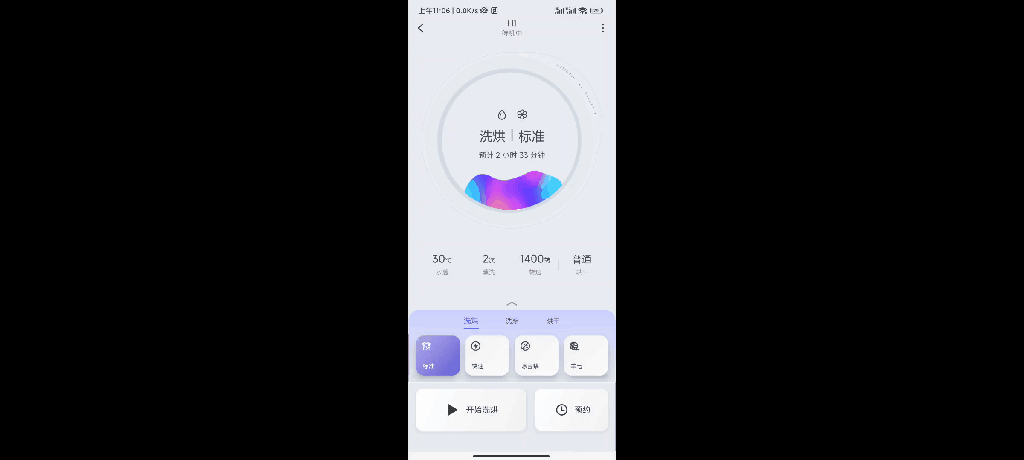
Task: Open the last setting next to spin speed
Action: [x=581, y=263]
